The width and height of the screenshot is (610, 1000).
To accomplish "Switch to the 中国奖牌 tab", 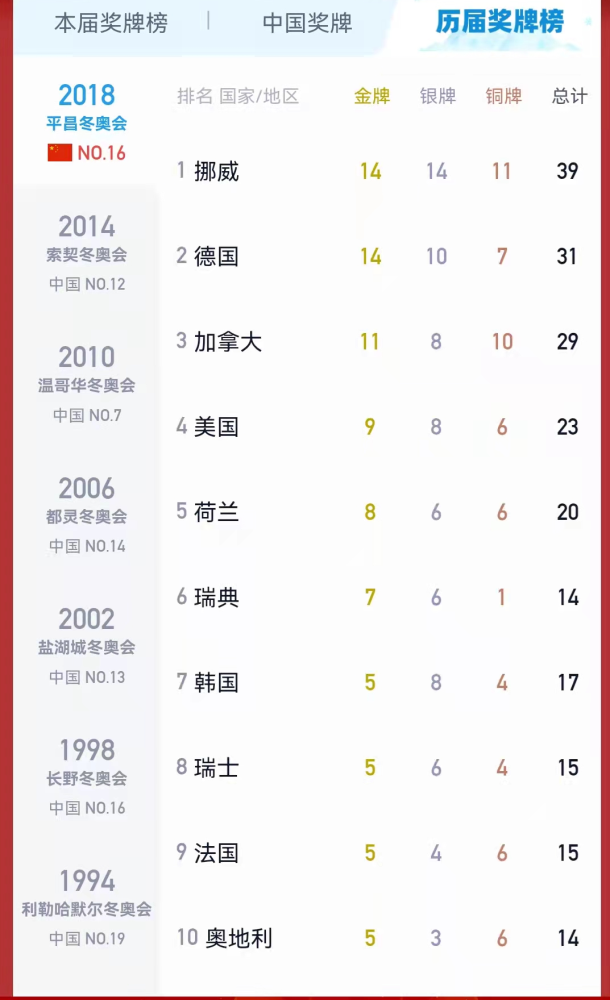I will [x=307, y=23].
